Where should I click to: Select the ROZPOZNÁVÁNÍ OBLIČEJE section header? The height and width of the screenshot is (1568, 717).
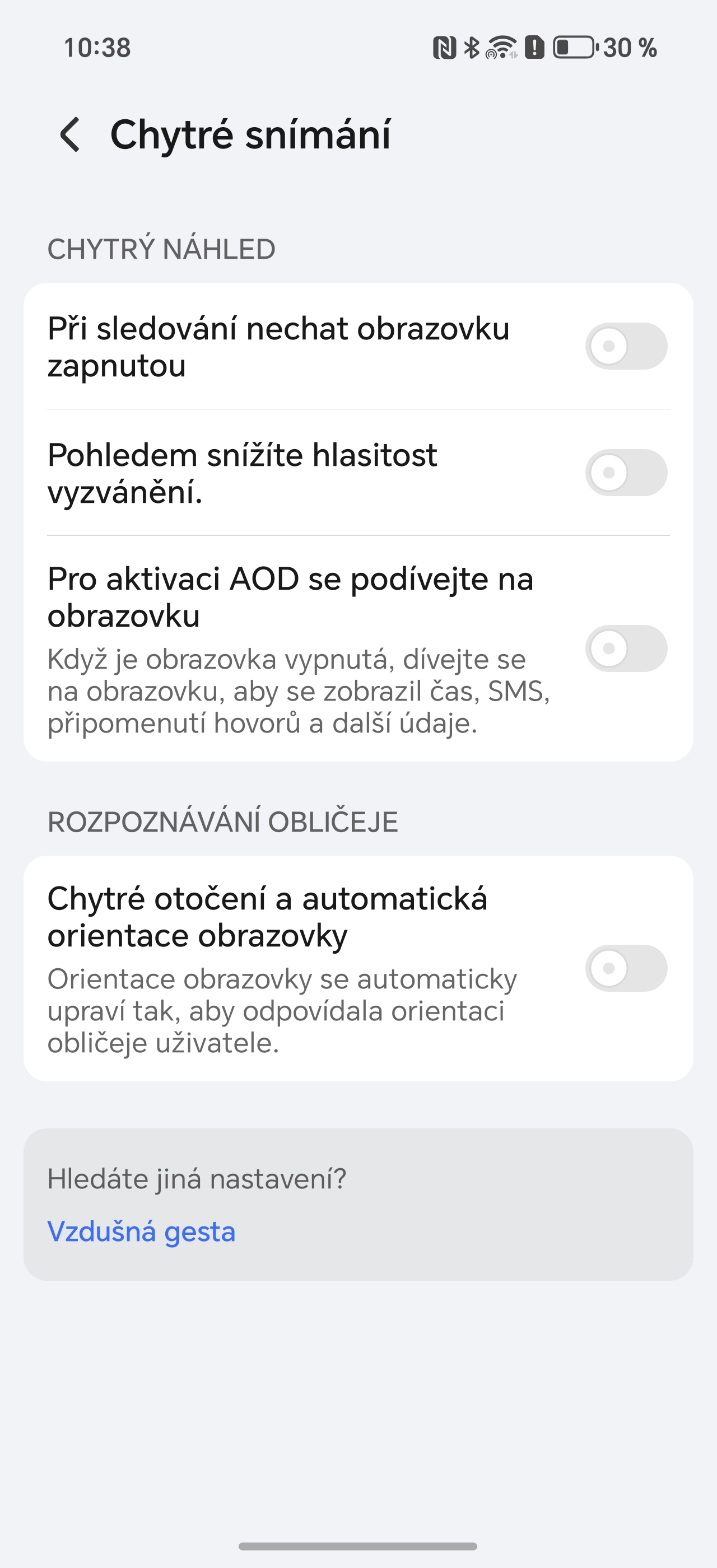(223, 819)
